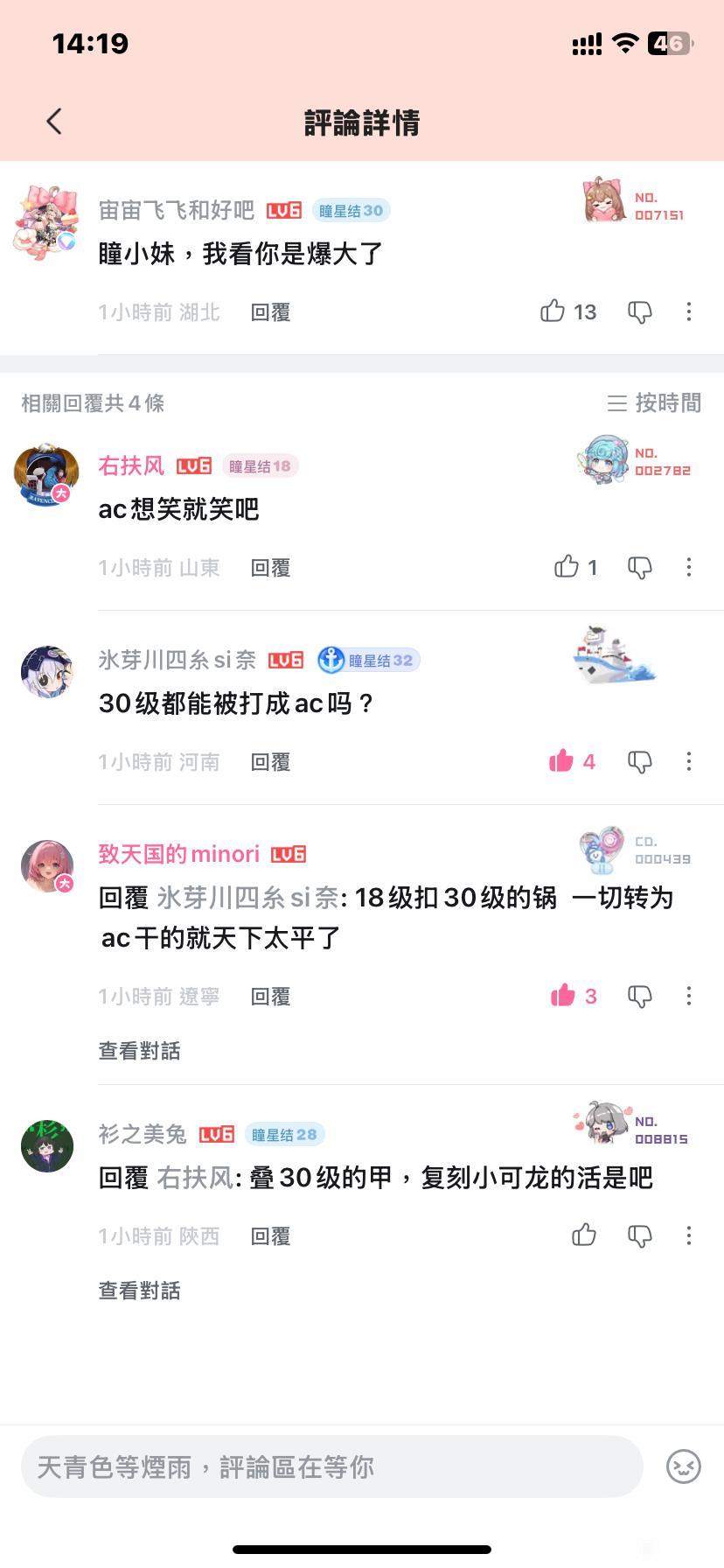Dislike 宙宙飞飞和好吧's comment
Image resolution: width=724 pixels, height=1568 pixels.
point(640,312)
